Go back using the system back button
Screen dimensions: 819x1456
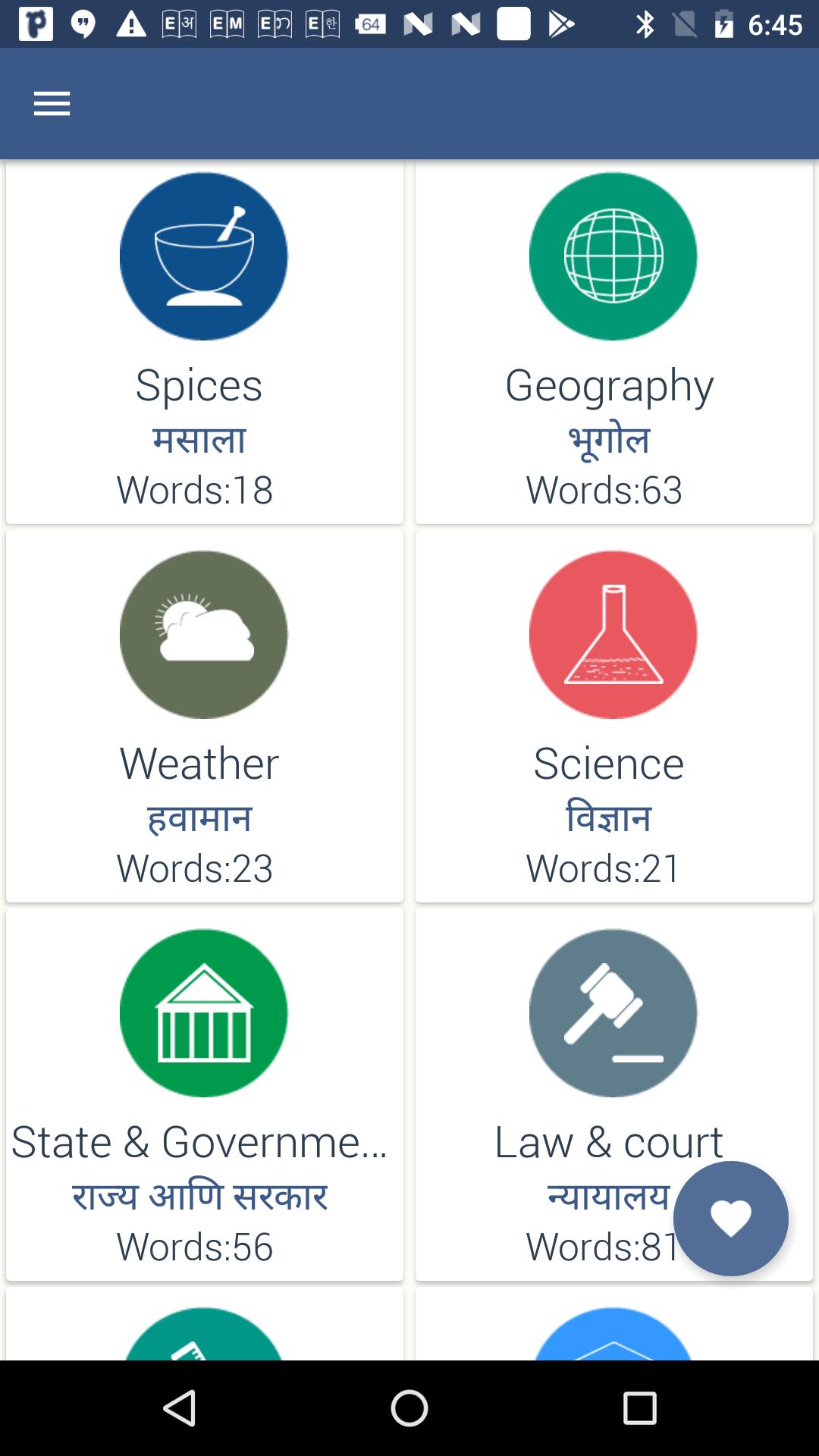pyautogui.click(x=180, y=1409)
